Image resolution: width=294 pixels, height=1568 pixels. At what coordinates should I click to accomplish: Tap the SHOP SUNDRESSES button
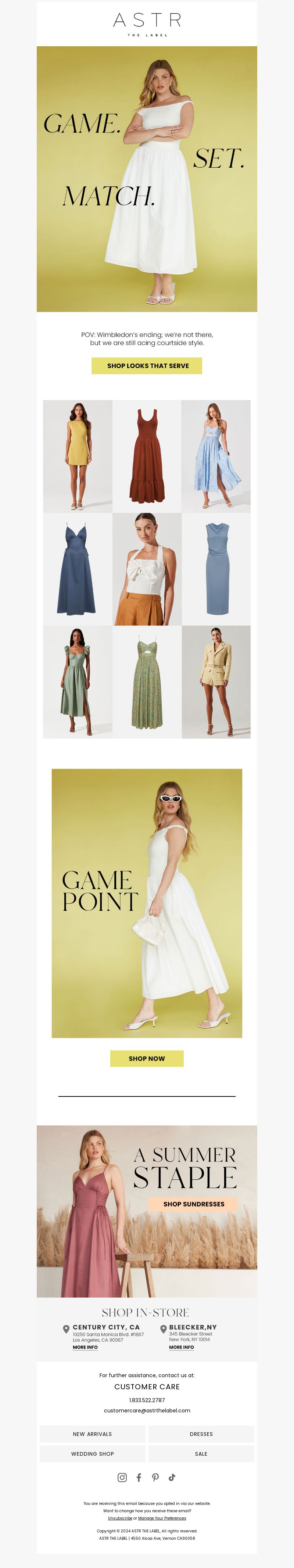(x=193, y=1204)
